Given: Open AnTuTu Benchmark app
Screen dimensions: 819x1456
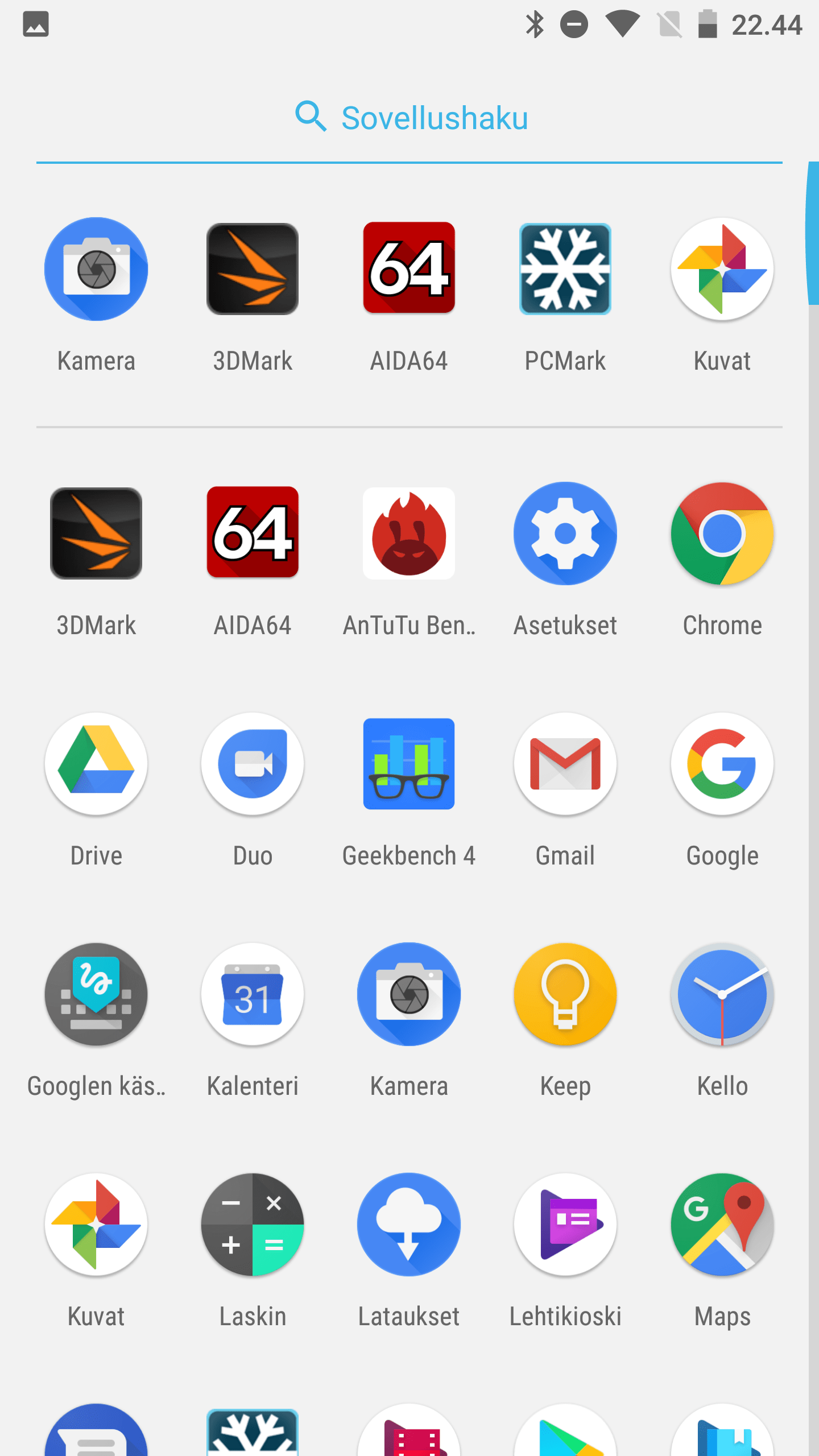Looking at the screenshot, I should 409,533.
